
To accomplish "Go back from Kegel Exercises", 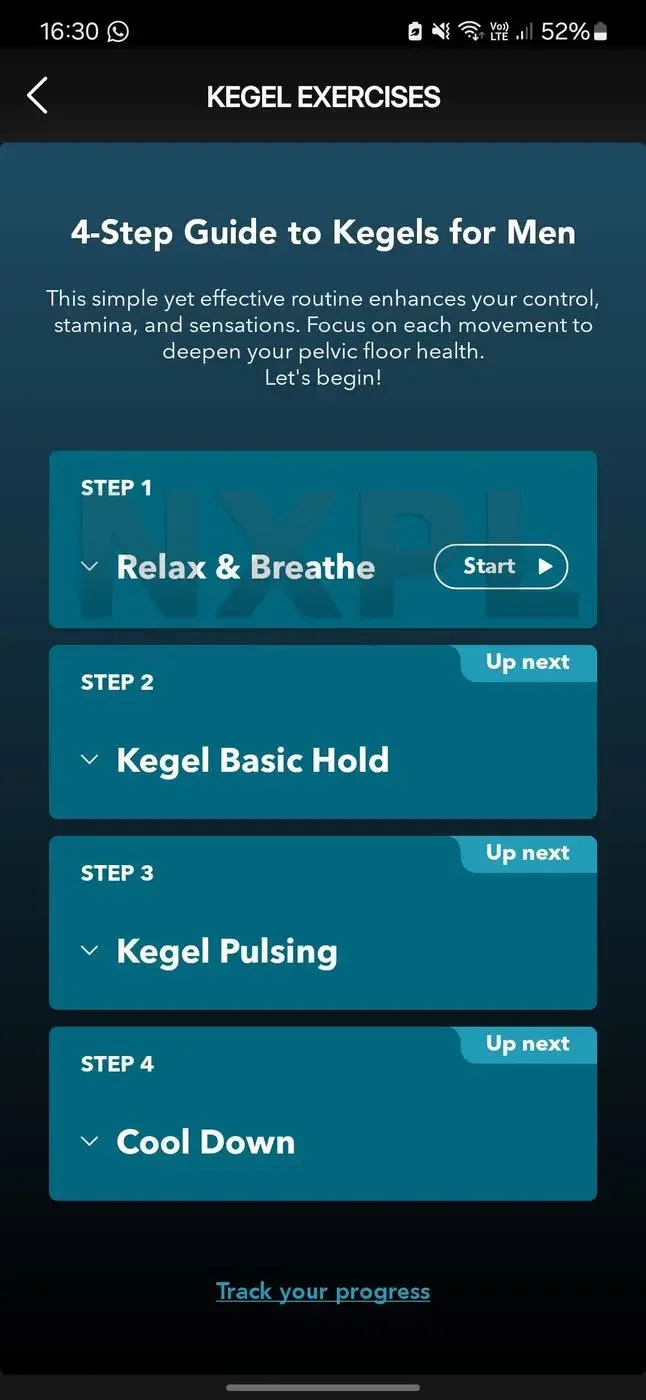I will (37, 96).
